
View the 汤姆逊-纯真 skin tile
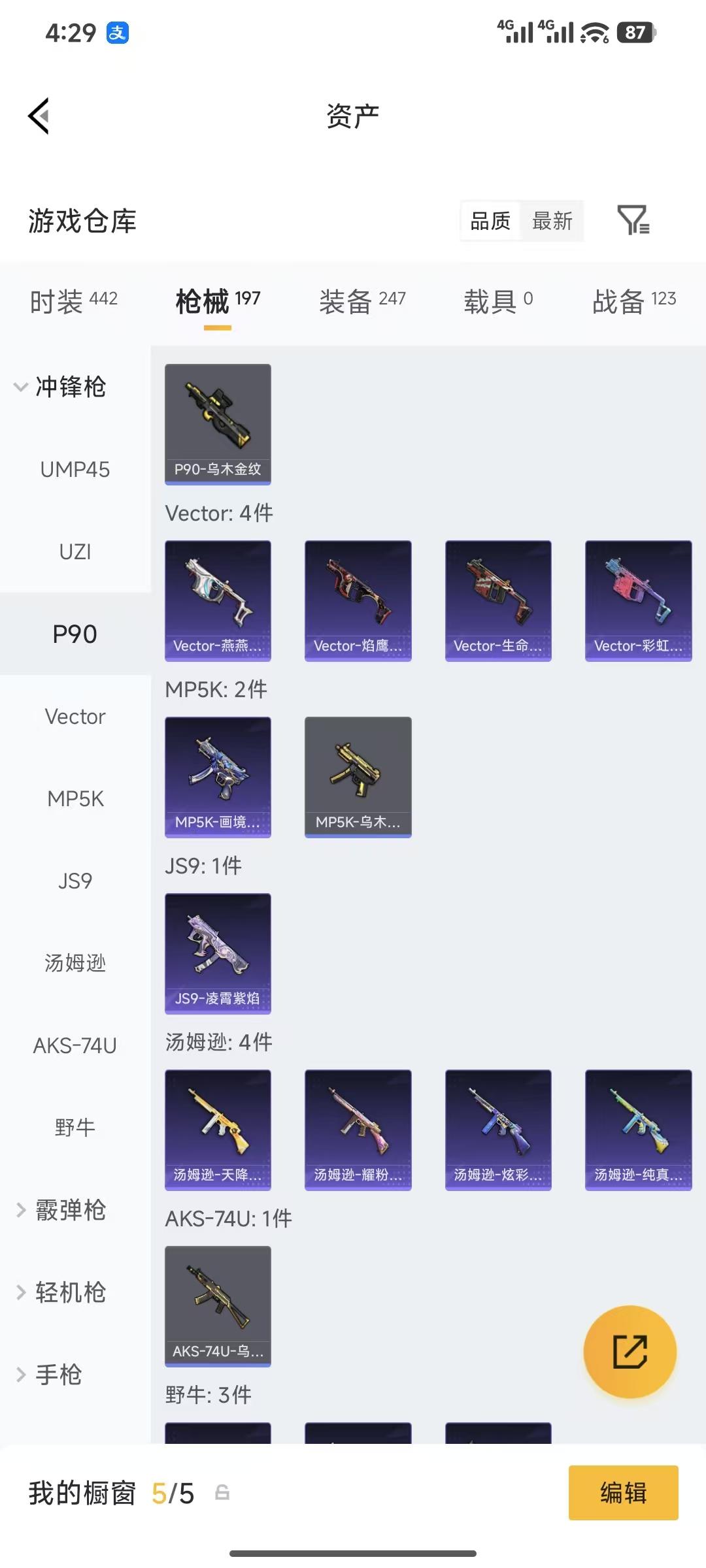coord(638,1129)
